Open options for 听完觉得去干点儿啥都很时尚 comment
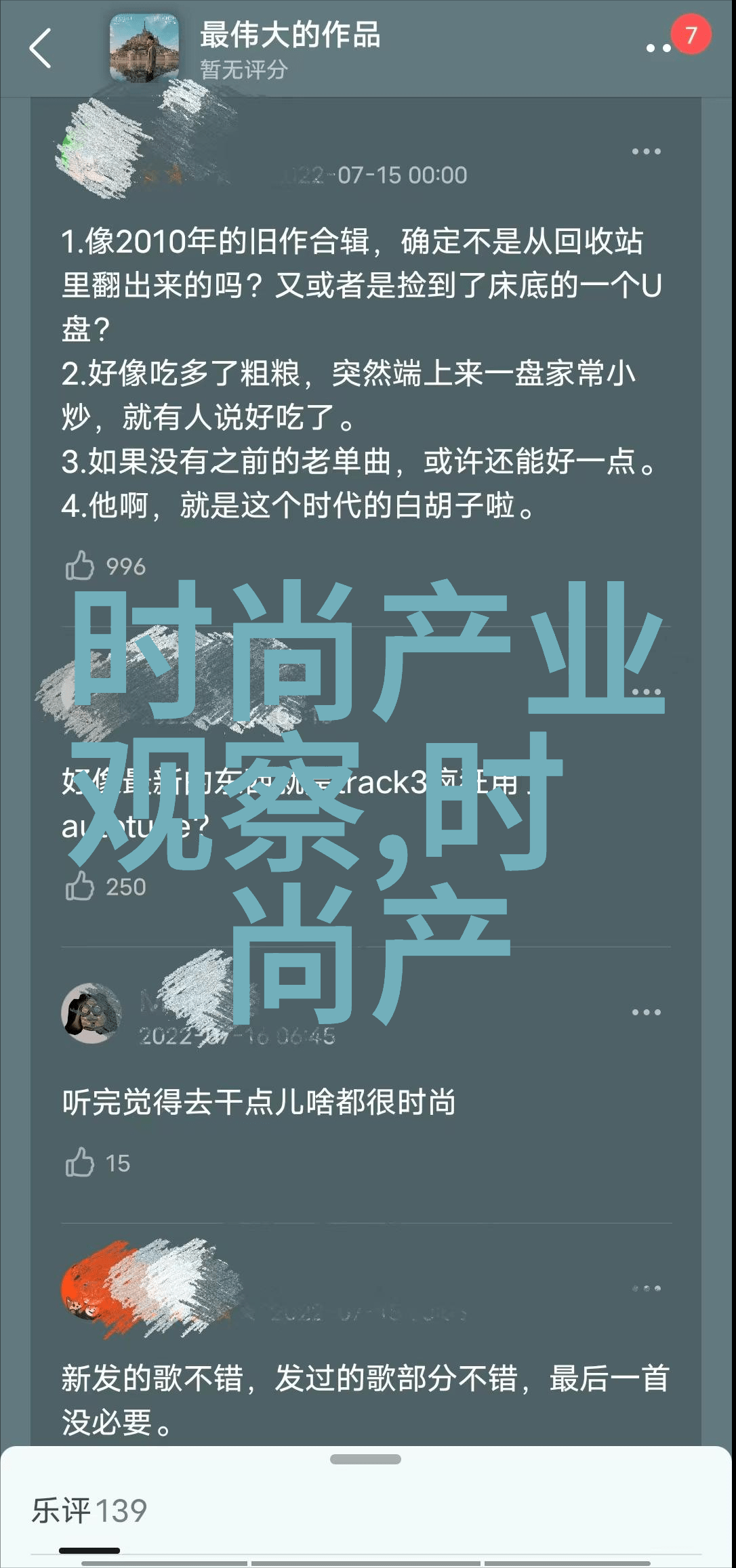 coord(646,1012)
